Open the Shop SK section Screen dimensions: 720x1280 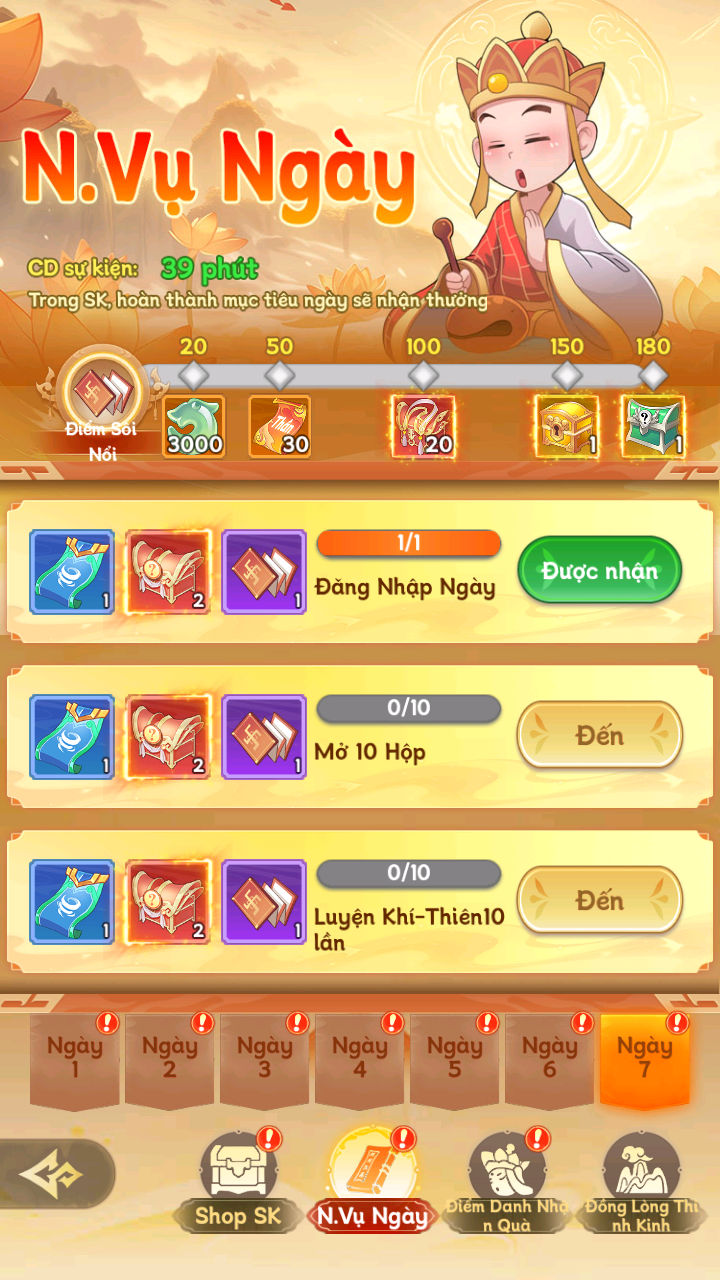pyautogui.click(x=238, y=1180)
